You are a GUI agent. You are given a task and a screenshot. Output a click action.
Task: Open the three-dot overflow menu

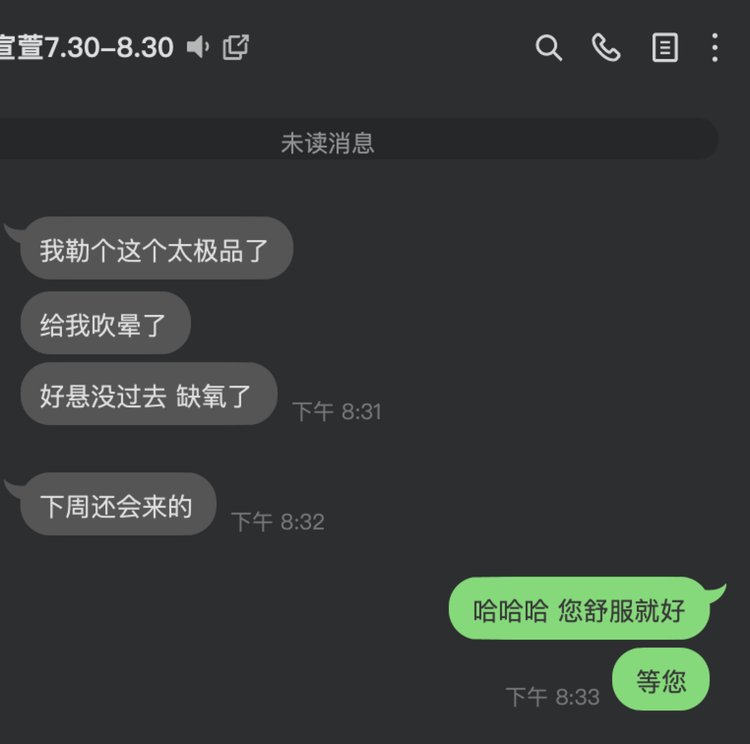click(x=714, y=47)
